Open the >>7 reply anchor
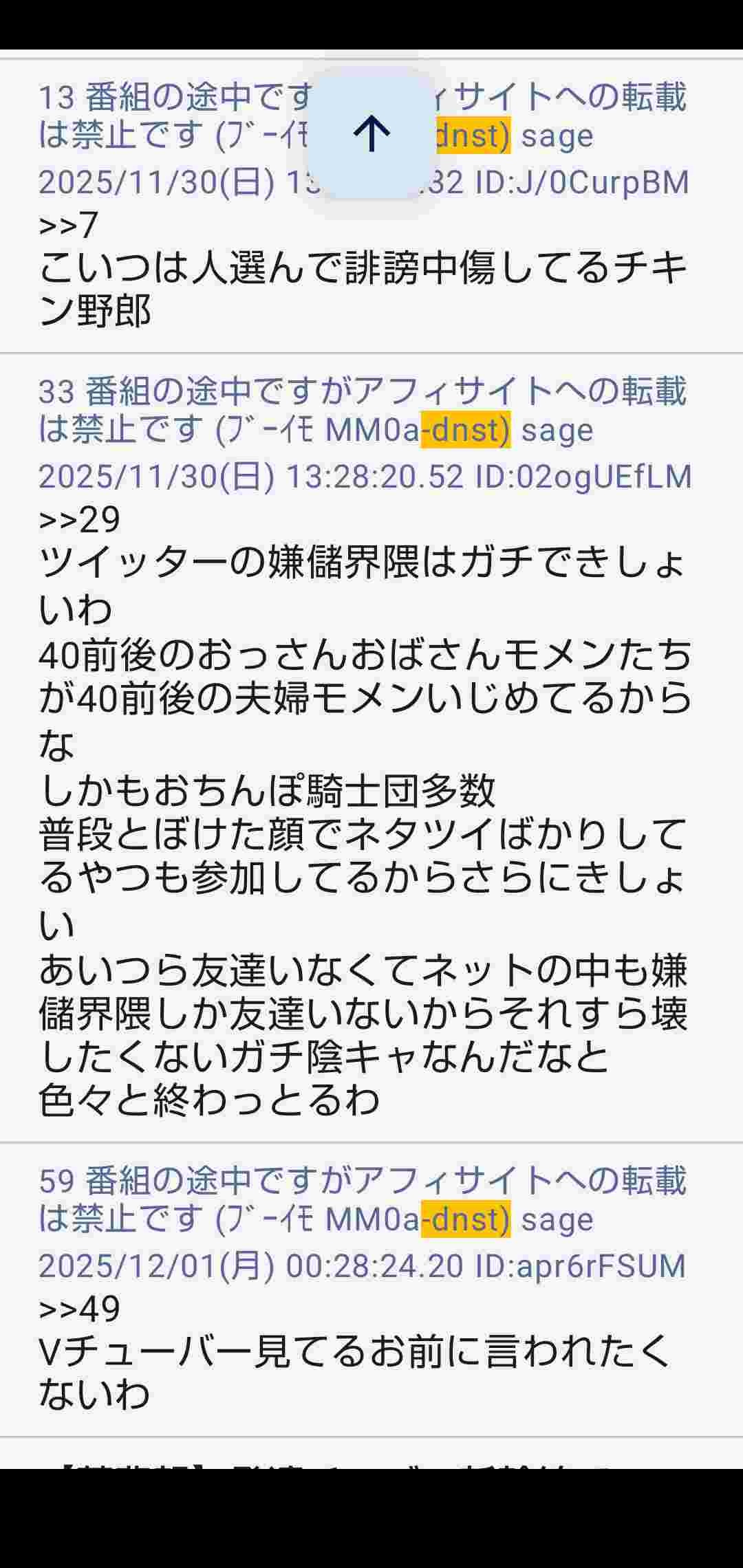The image size is (743, 1568). click(x=69, y=225)
